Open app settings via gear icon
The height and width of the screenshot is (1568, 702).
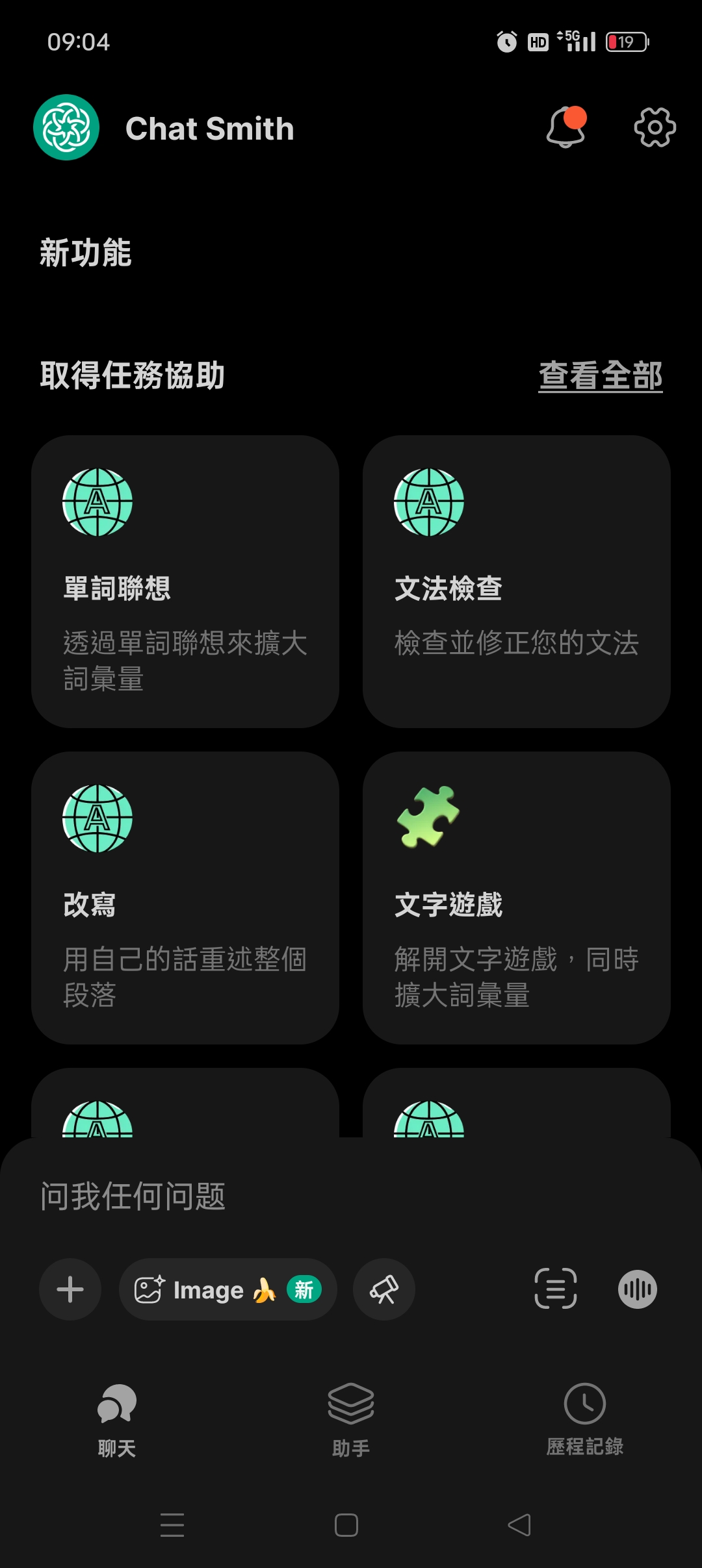[654, 127]
